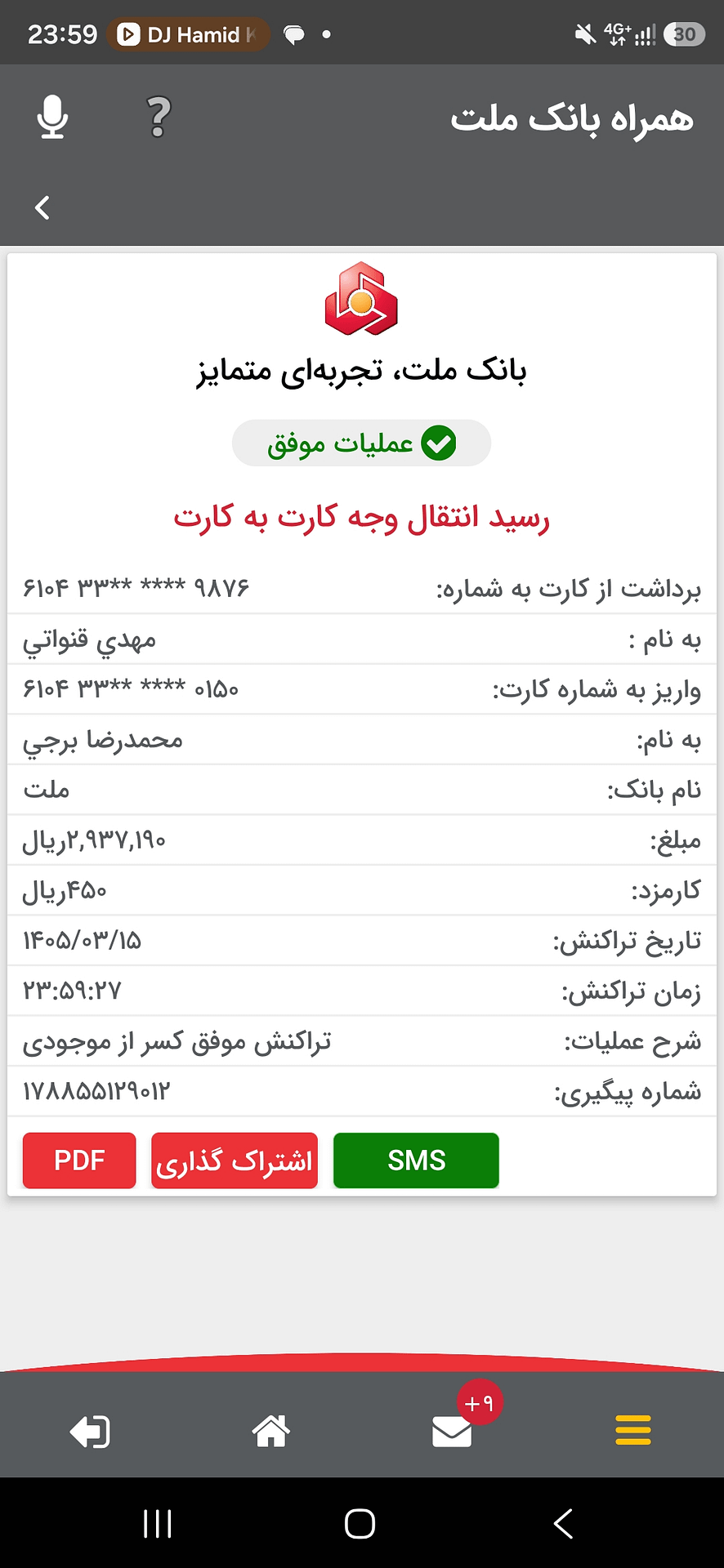Screen dimensions: 724x1568
Task: Go back using the header arrow
Action: [x=42, y=207]
